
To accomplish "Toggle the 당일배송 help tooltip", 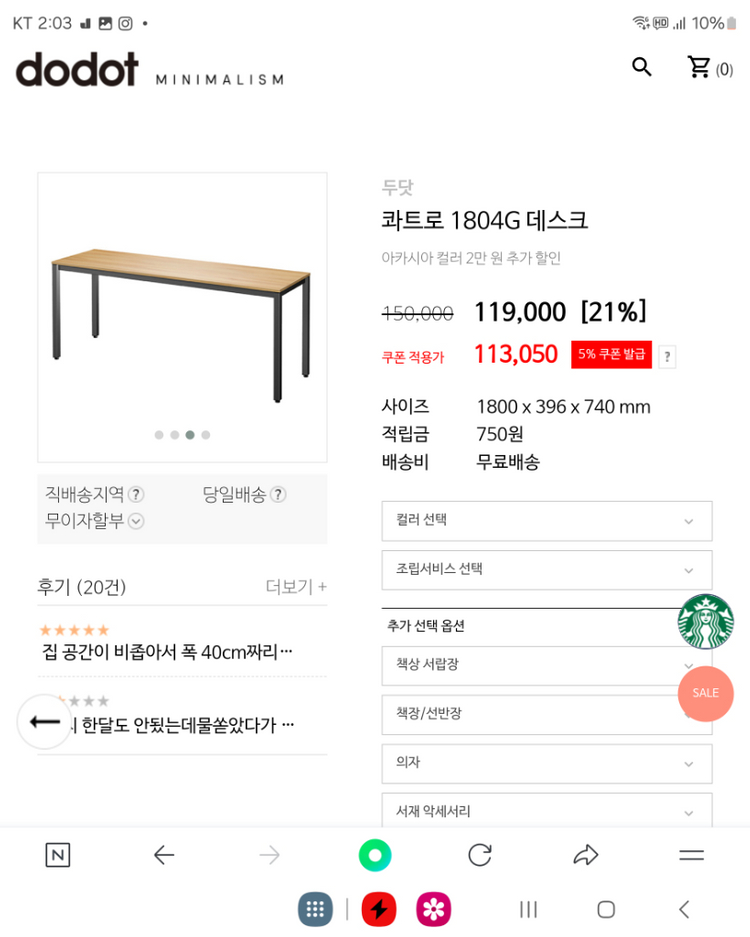I will 278,494.
